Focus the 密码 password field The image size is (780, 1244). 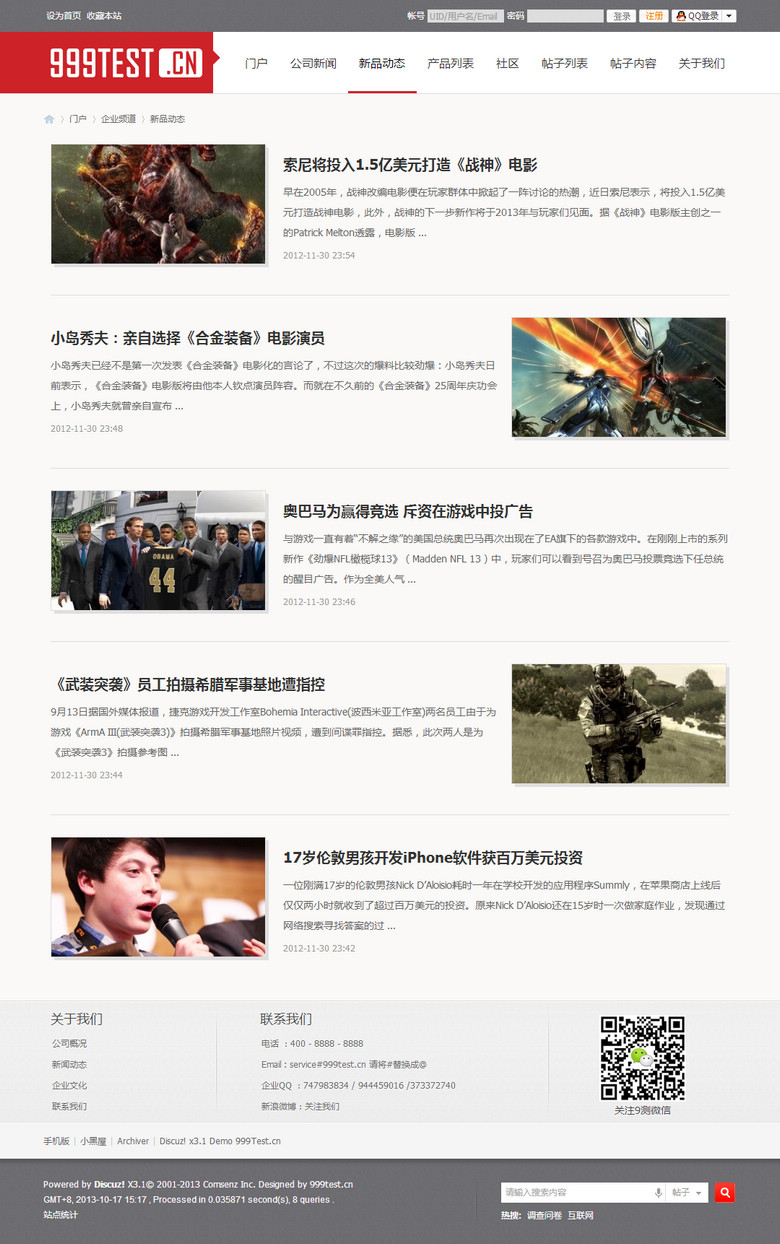pos(565,16)
